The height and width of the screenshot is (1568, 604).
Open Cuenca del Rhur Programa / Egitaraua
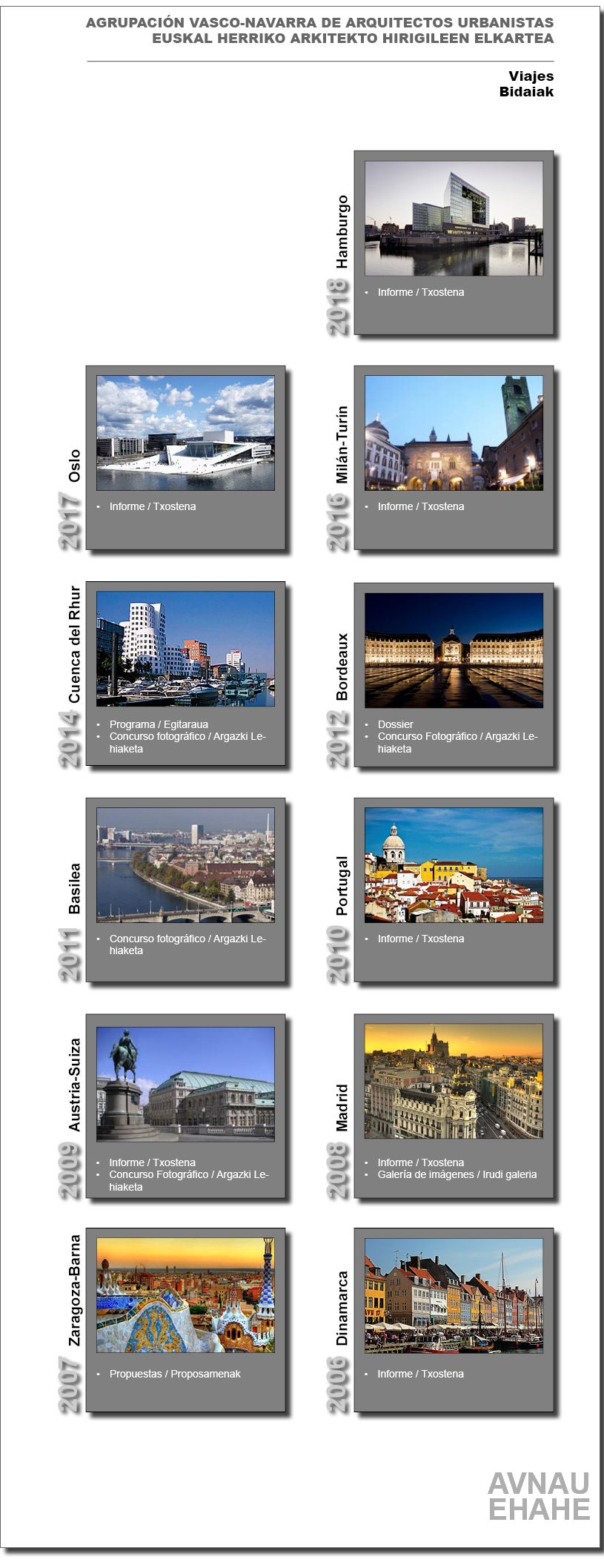[159, 724]
